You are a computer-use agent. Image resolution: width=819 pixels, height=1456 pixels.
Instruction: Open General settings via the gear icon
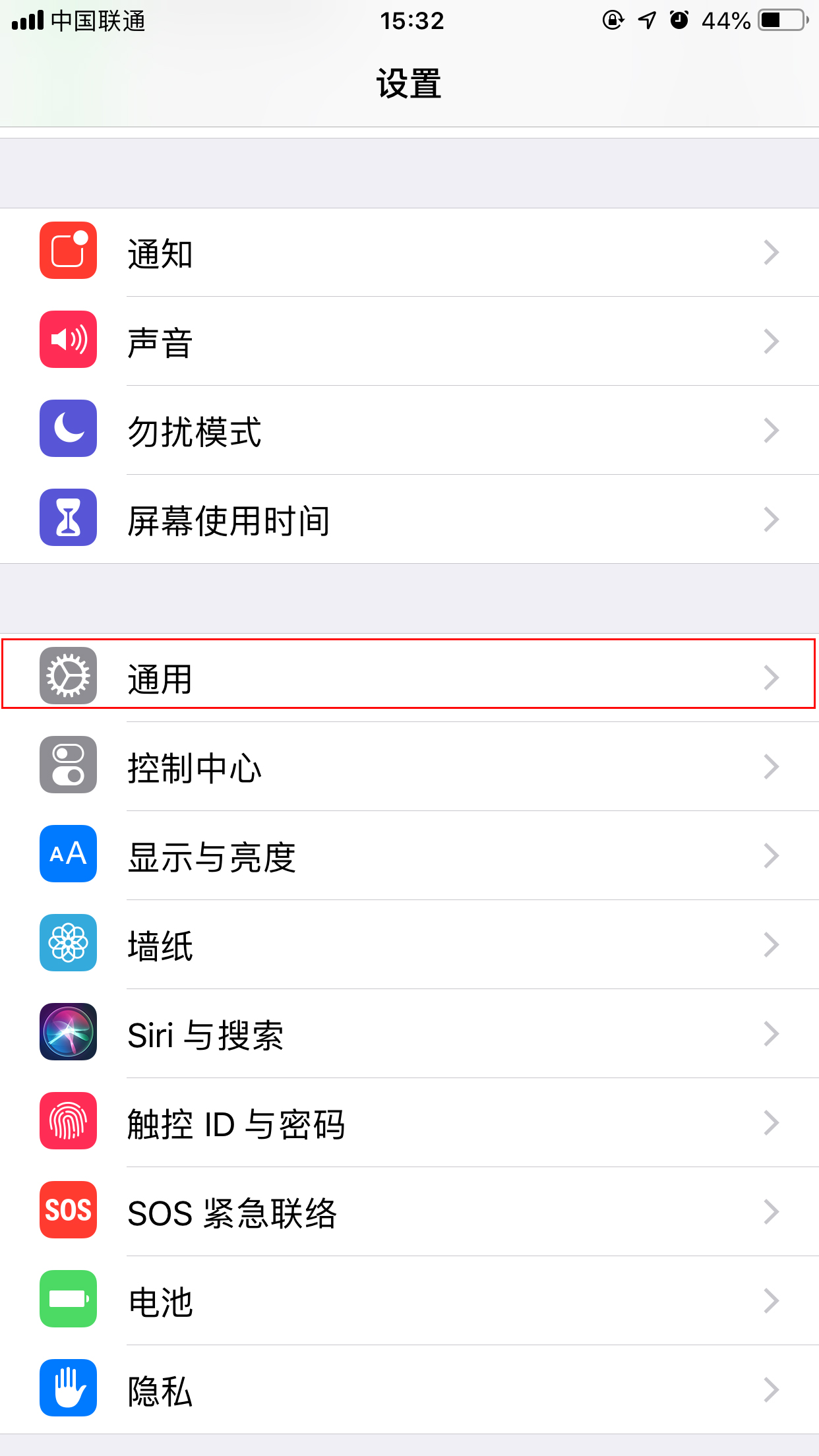pyautogui.click(x=68, y=677)
